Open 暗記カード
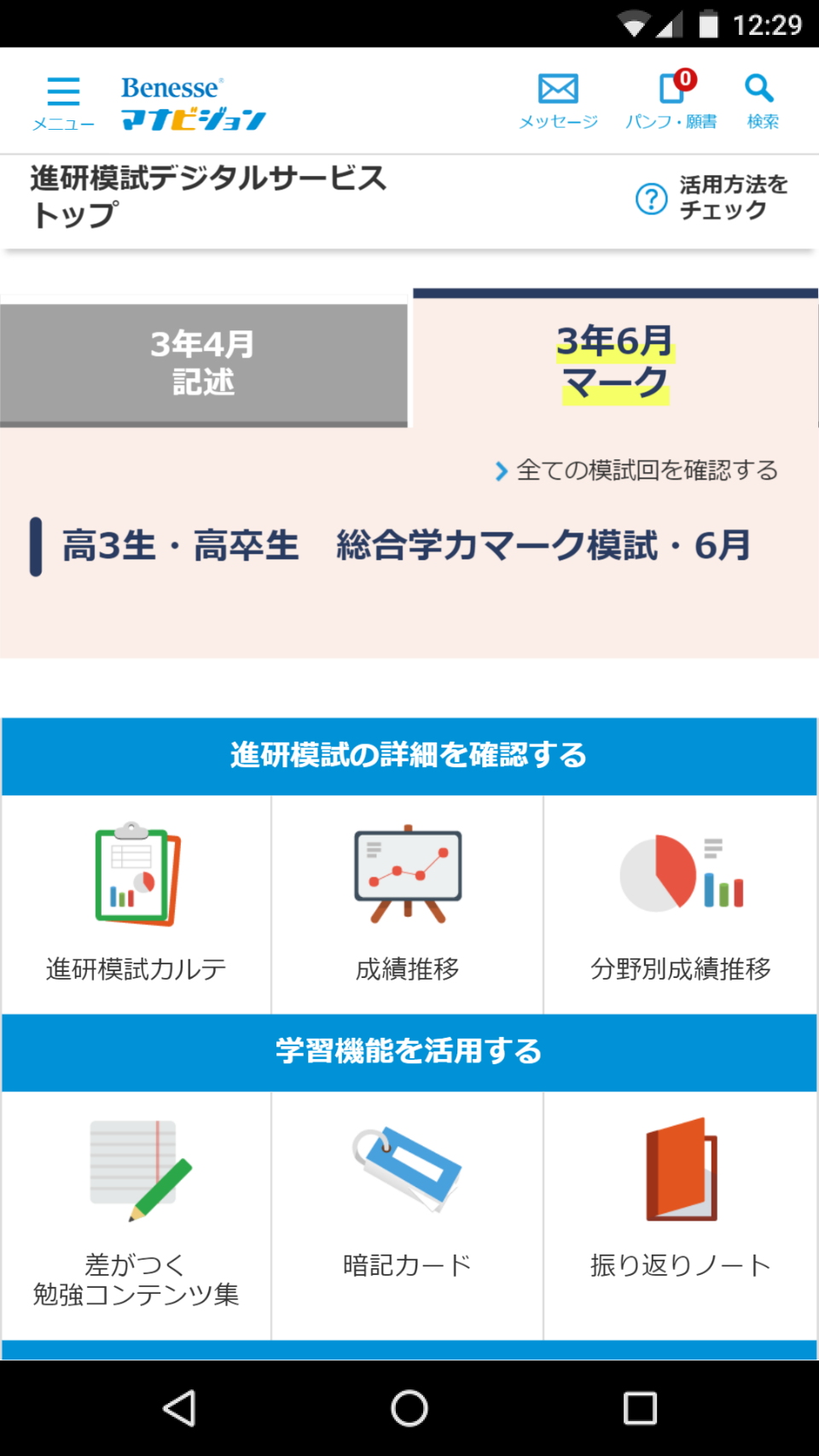 [408, 1214]
